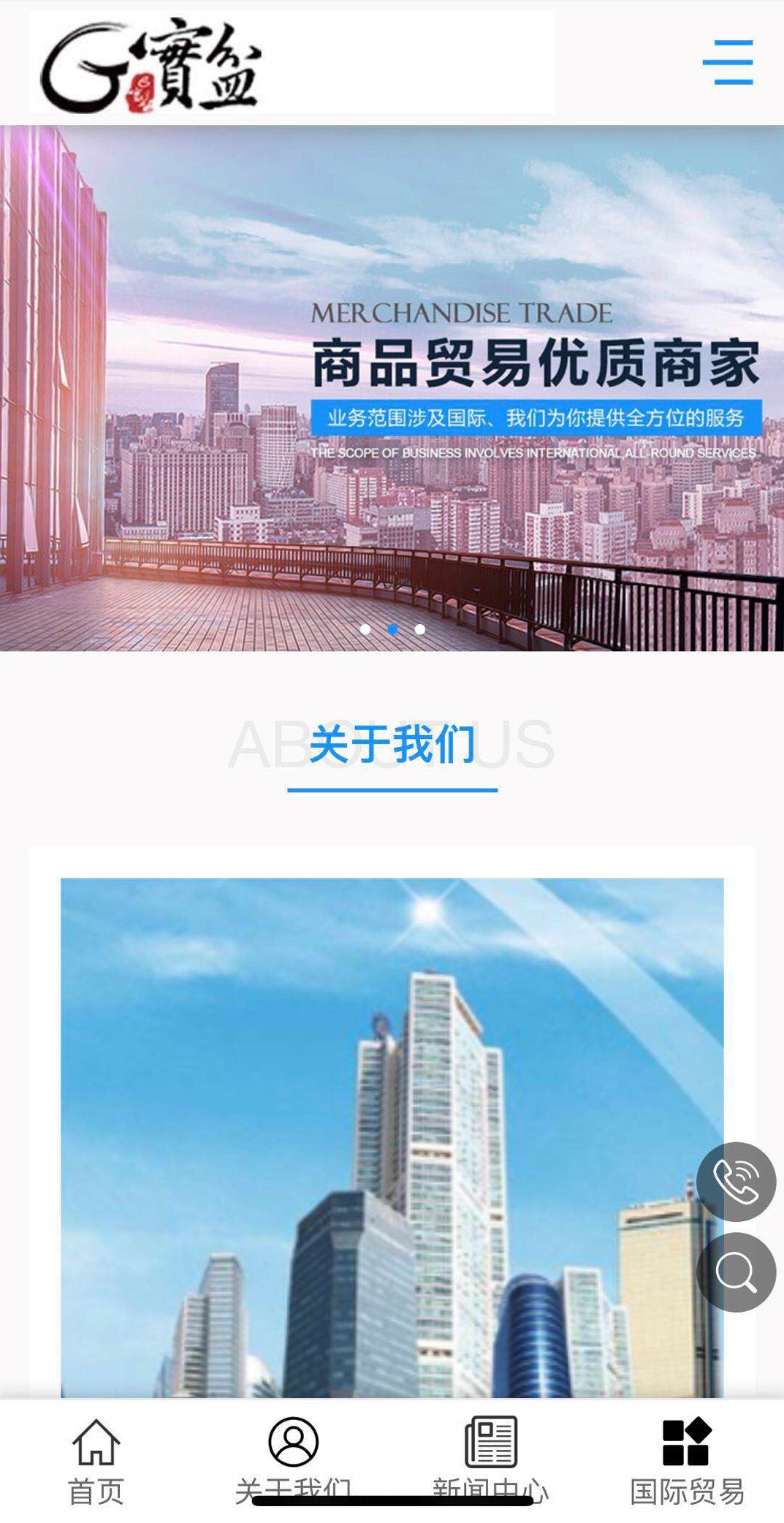The height and width of the screenshot is (1523, 784).
Task: Open the 关于我们 skyscraper image card
Action: click(x=392, y=1136)
